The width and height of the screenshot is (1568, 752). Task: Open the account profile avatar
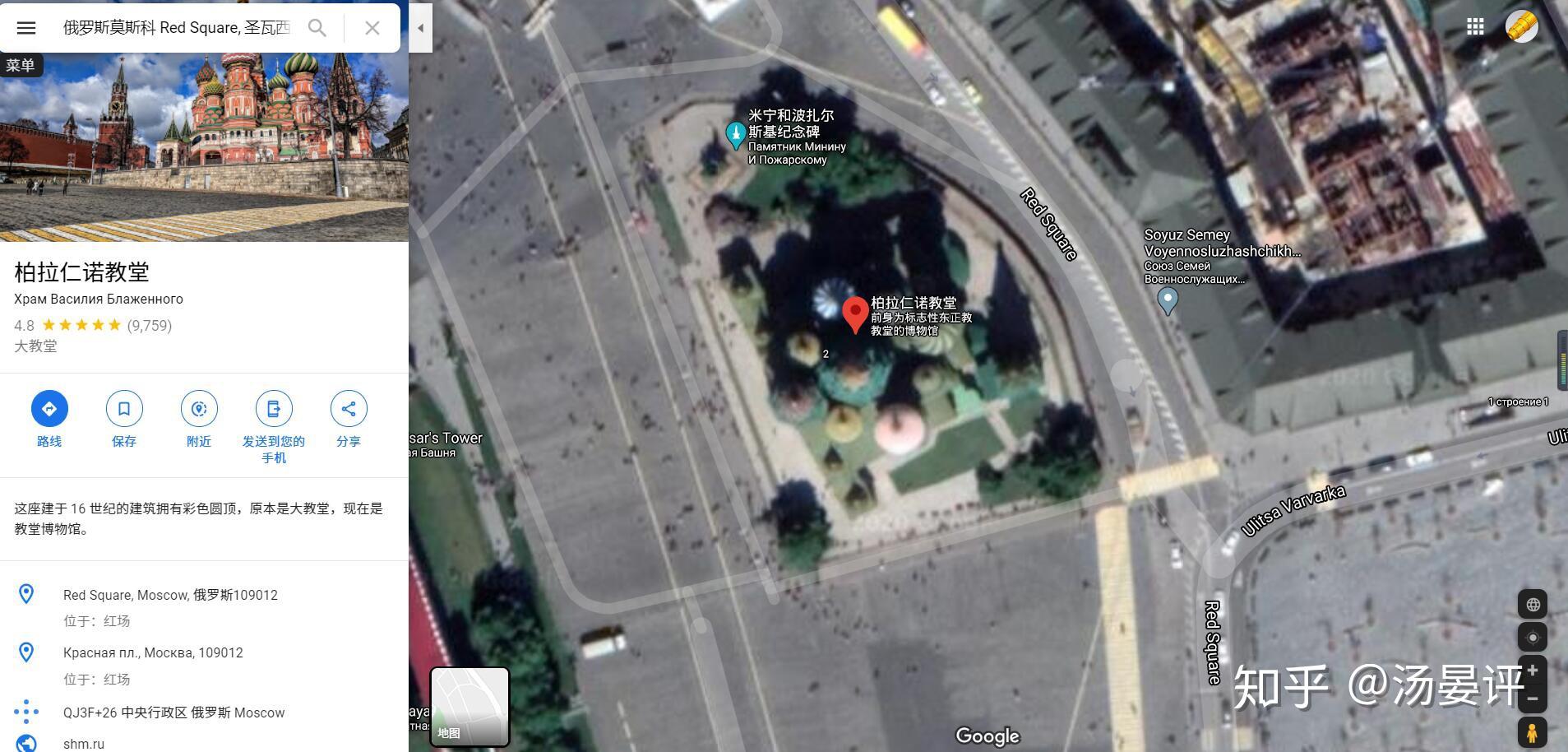(x=1521, y=26)
